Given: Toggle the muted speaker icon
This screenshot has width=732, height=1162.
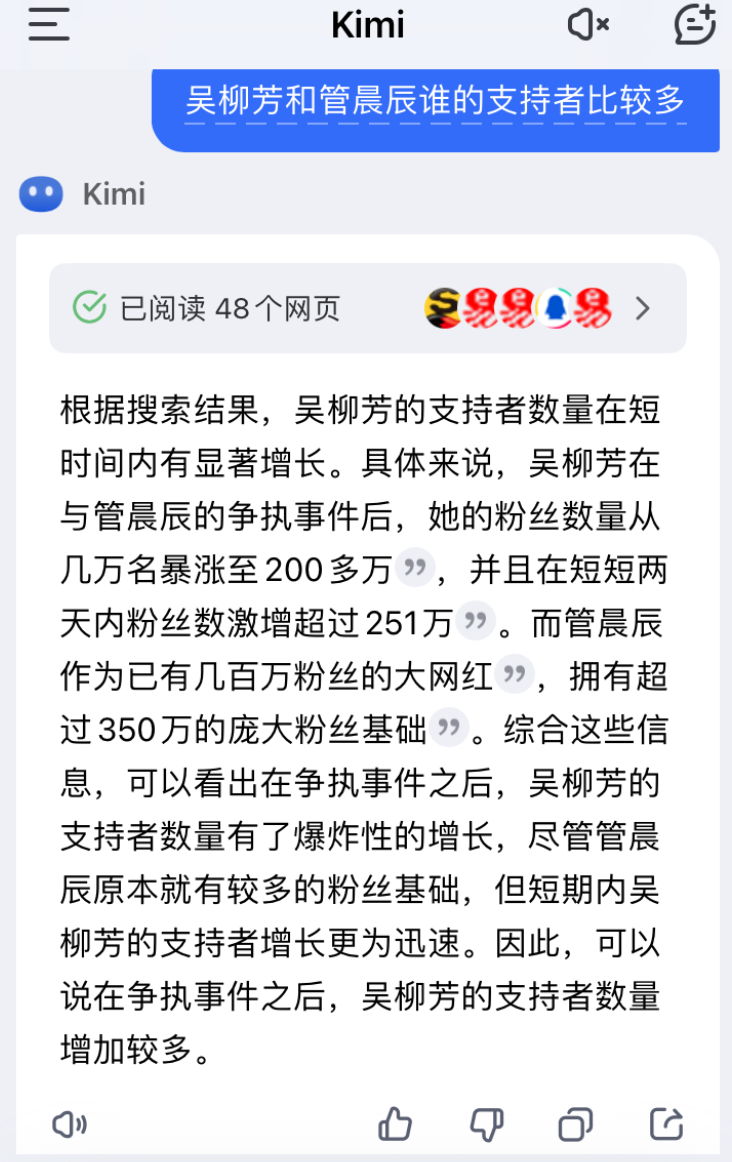Looking at the screenshot, I should click(x=588, y=25).
